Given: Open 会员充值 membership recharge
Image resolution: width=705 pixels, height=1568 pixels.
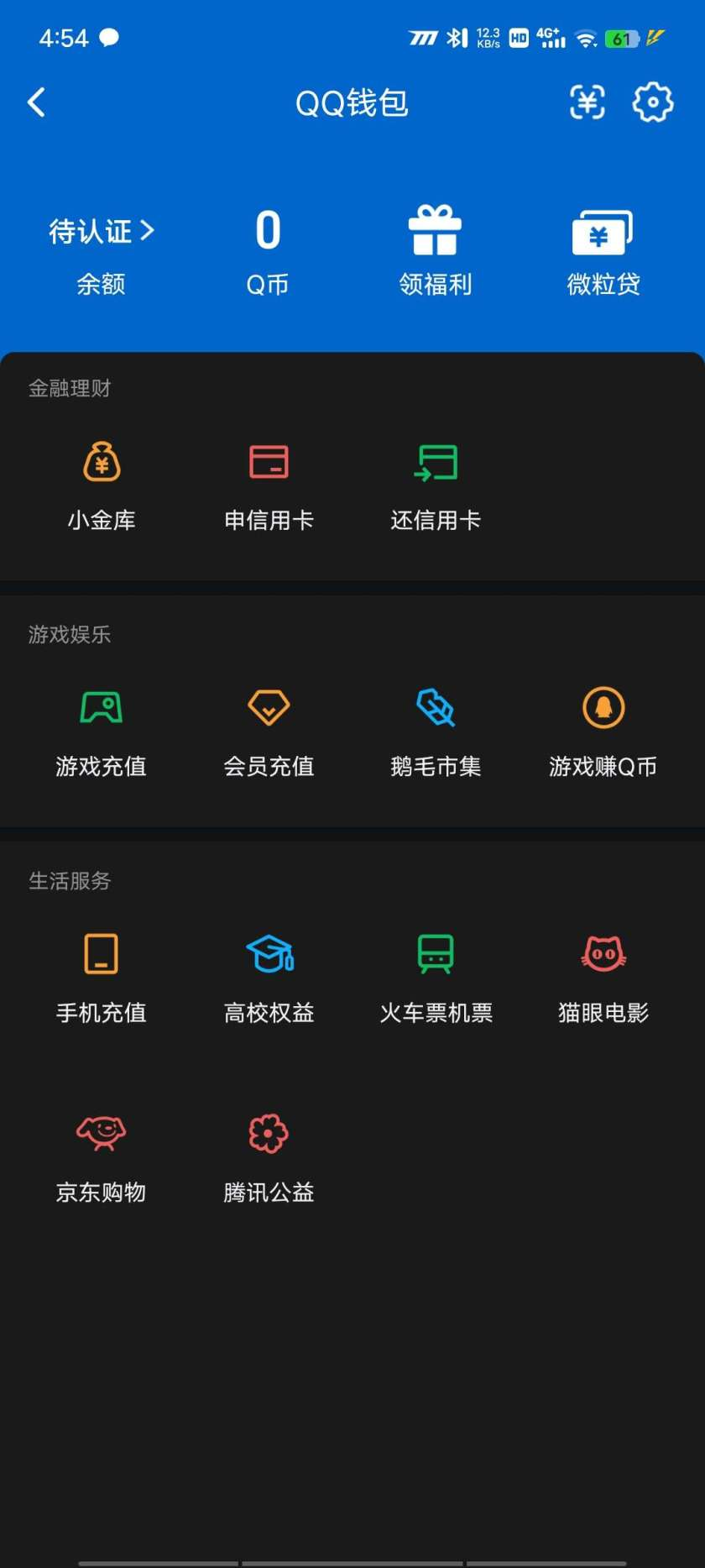Looking at the screenshot, I should point(268,729).
